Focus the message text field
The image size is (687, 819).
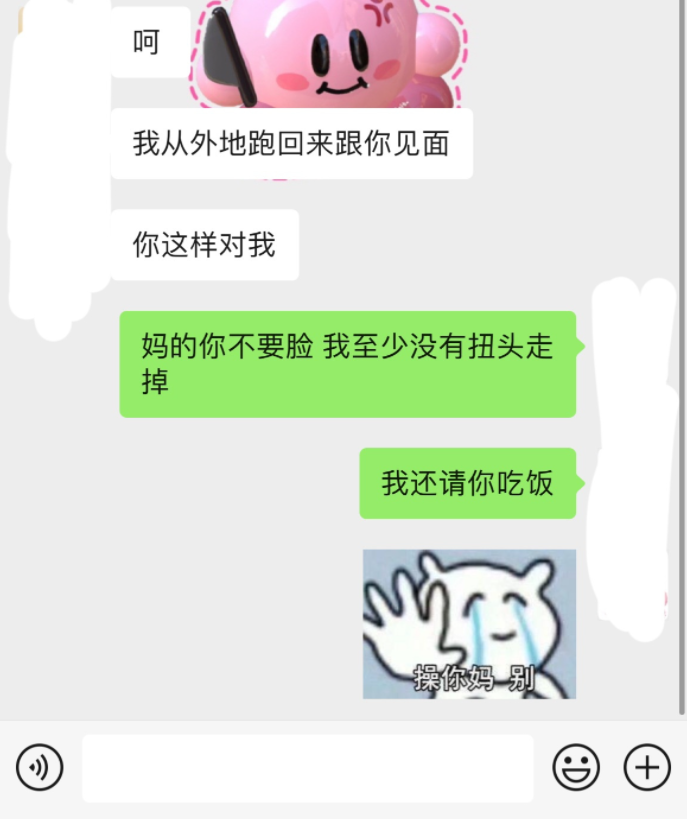click(307, 768)
